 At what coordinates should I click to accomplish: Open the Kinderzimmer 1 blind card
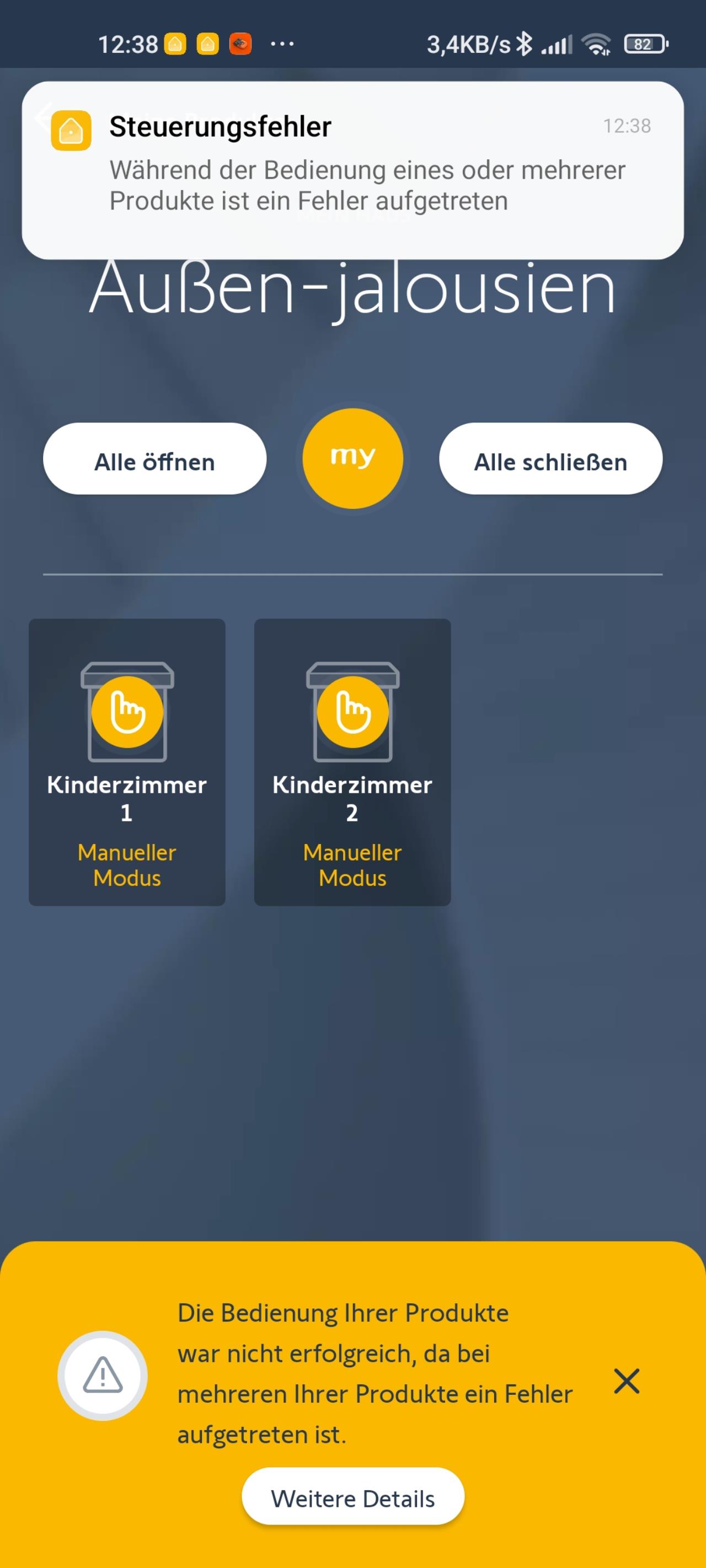(127, 762)
